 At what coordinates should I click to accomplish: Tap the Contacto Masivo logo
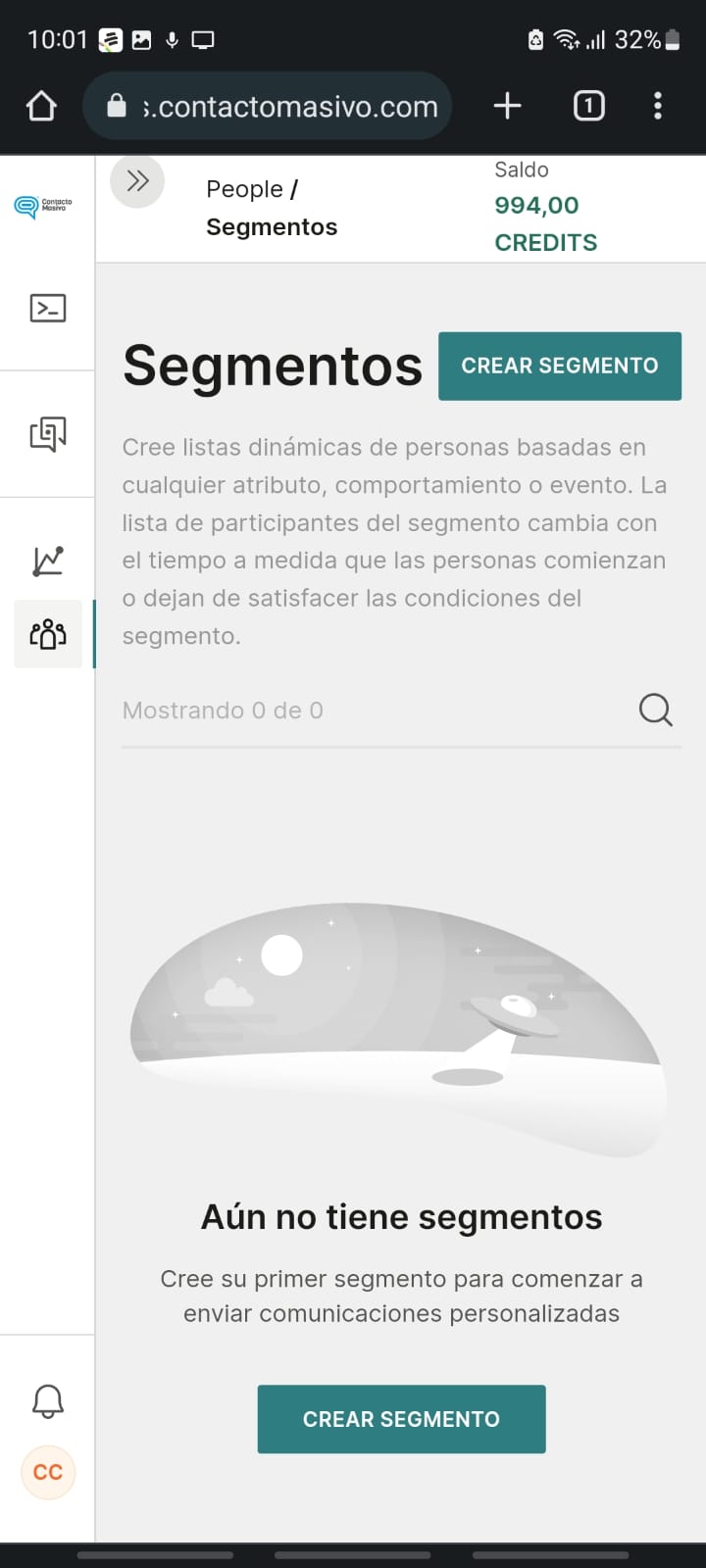point(43,206)
